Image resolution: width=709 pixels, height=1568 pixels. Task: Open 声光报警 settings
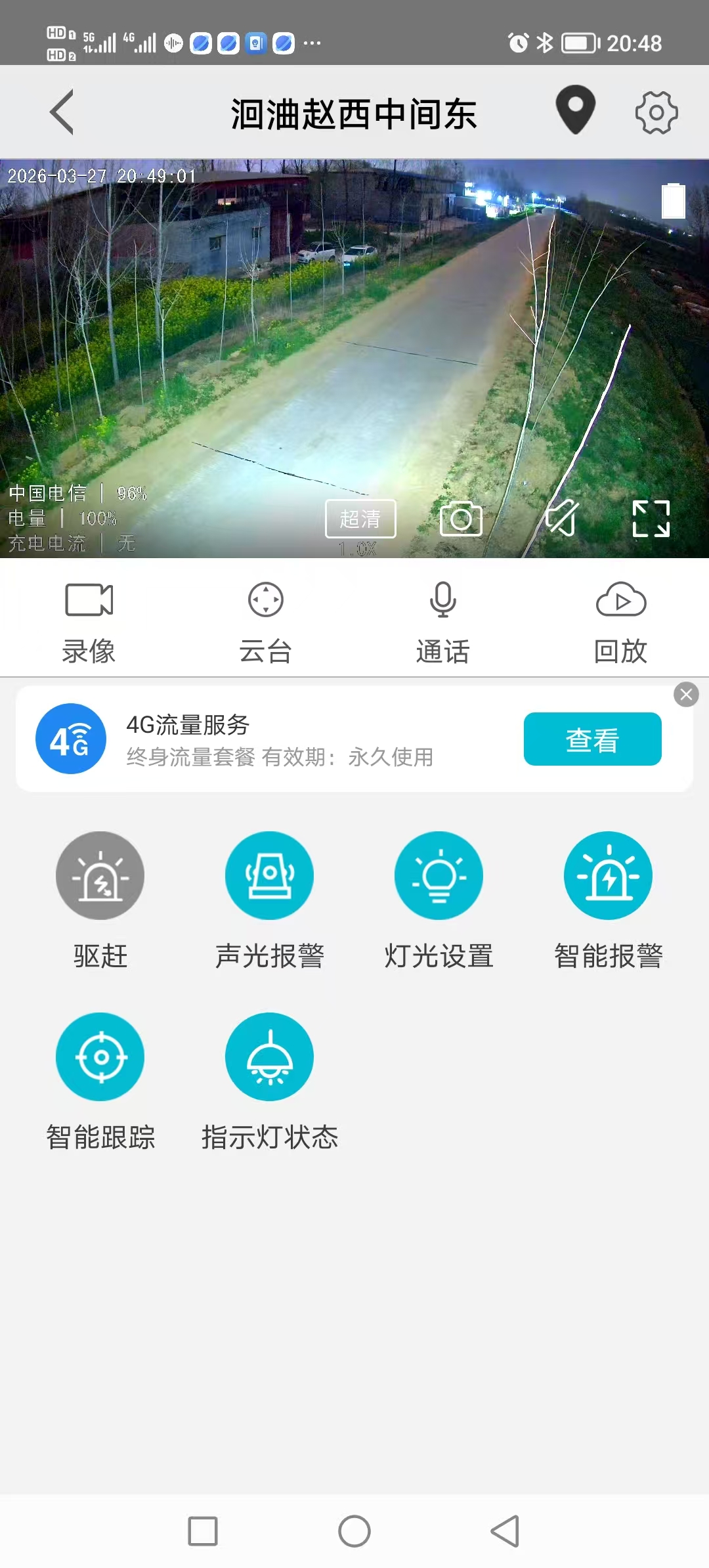coord(269,876)
